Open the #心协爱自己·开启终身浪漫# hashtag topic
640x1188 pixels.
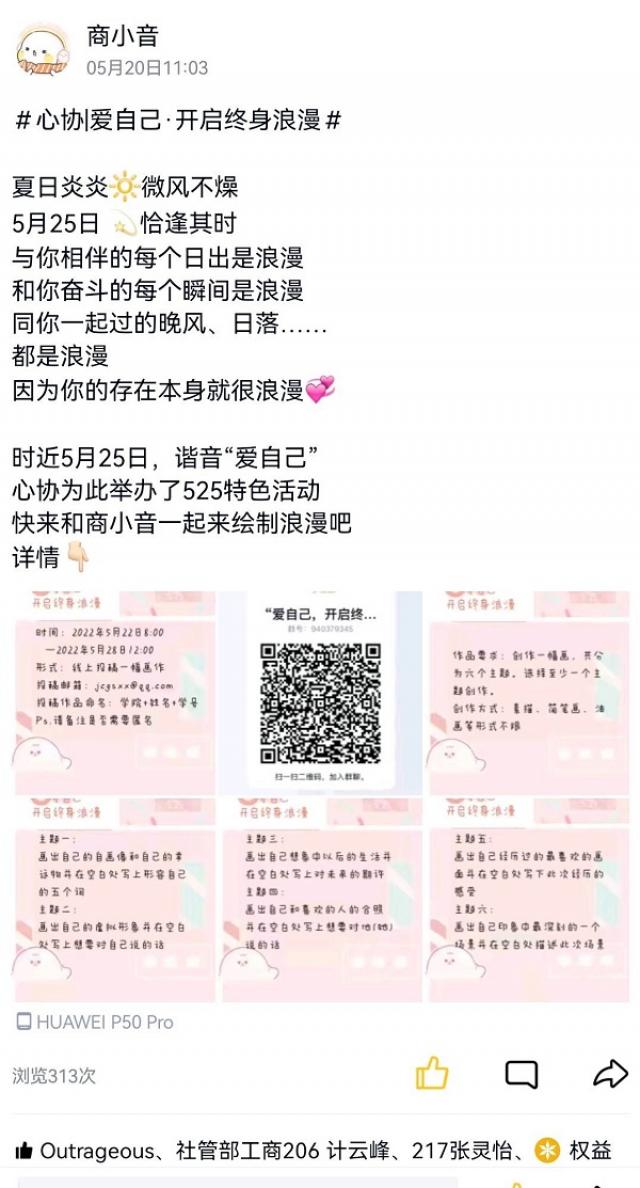pyautogui.click(x=179, y=122)
